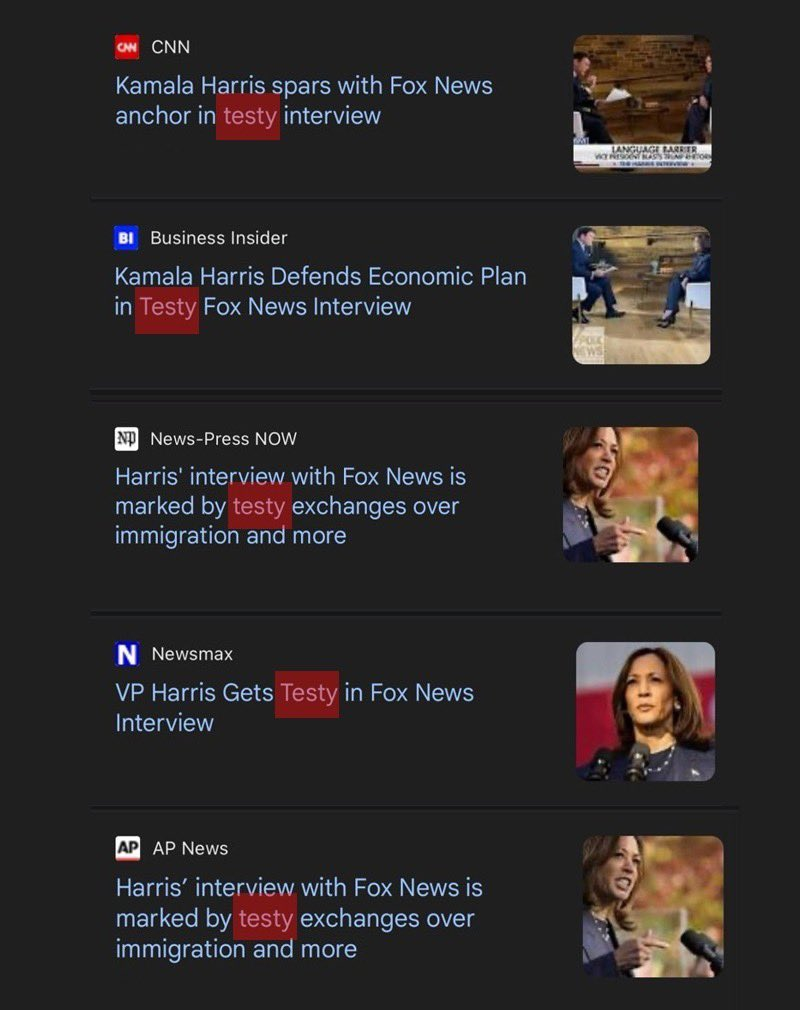Click the Business Insider BI icon
The height and width of the screenshot is (1010, 800).
pos(128,238)
